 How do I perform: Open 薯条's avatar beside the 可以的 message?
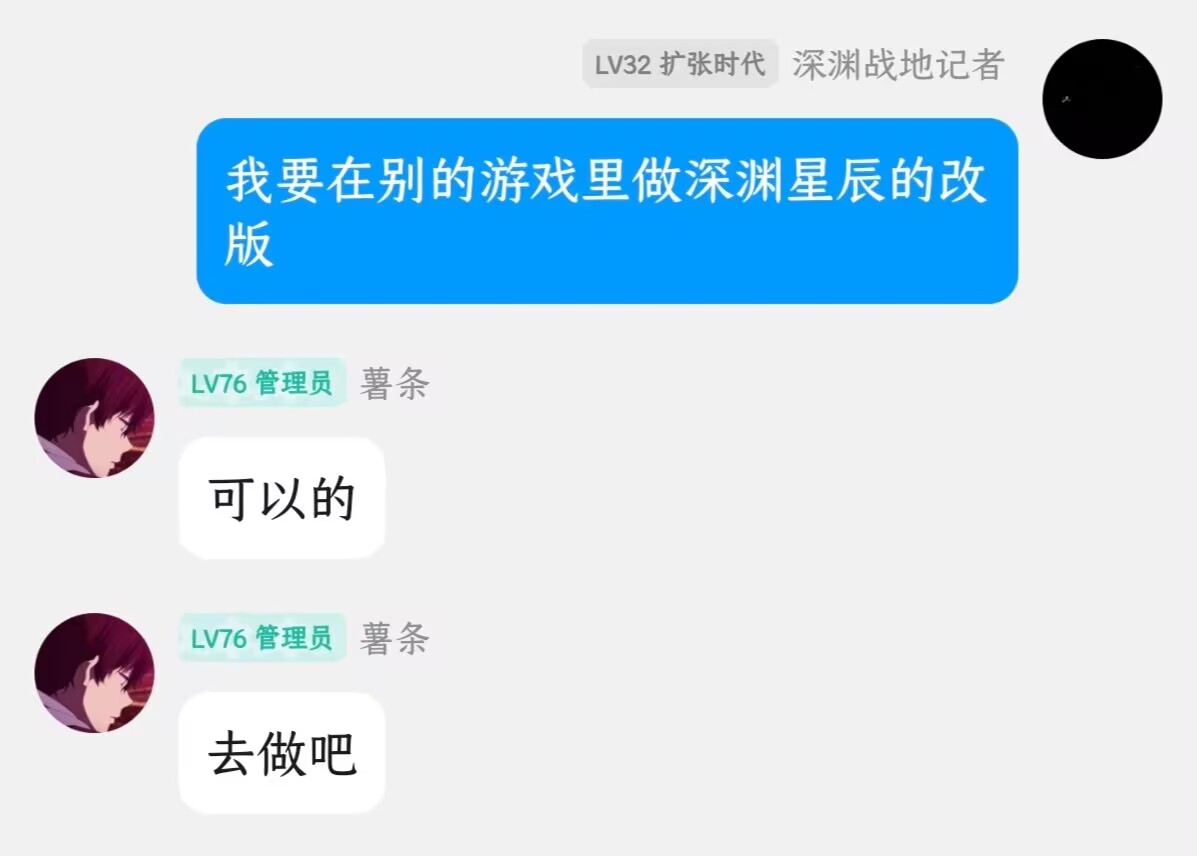94,418
